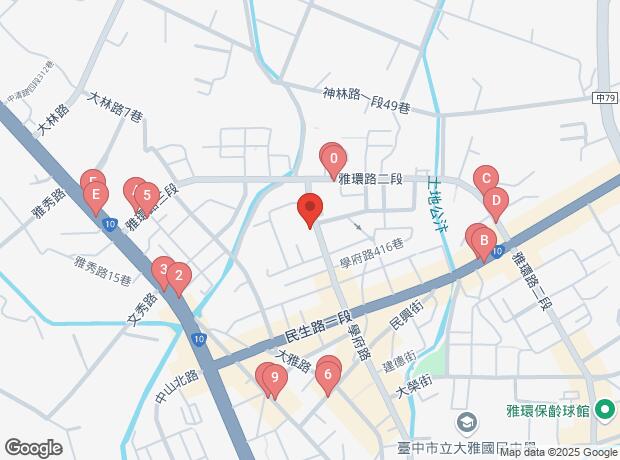This screenshot has height=460, width=620.
Task: Open map marker C
Action: 485,180
